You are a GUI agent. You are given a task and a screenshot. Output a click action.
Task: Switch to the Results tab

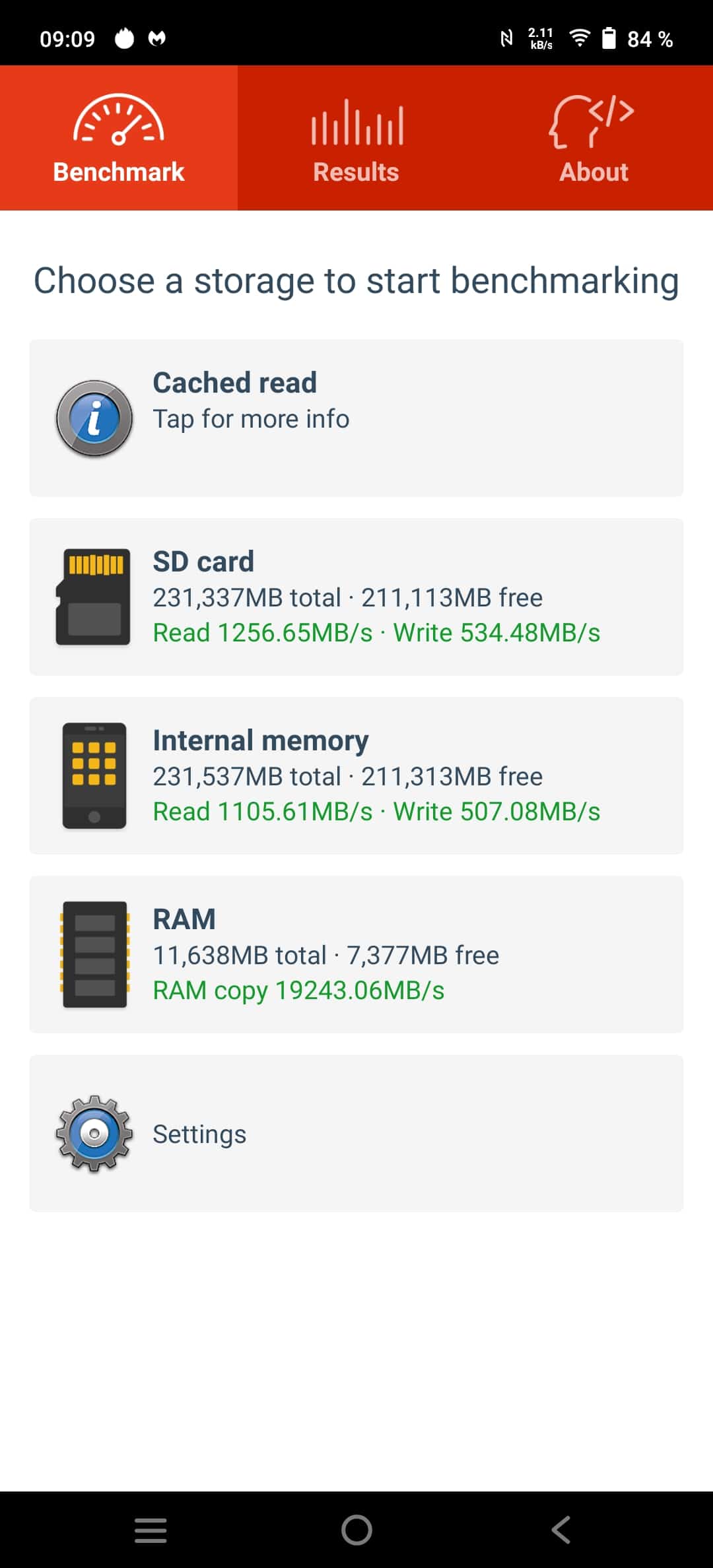click(356, 138)
